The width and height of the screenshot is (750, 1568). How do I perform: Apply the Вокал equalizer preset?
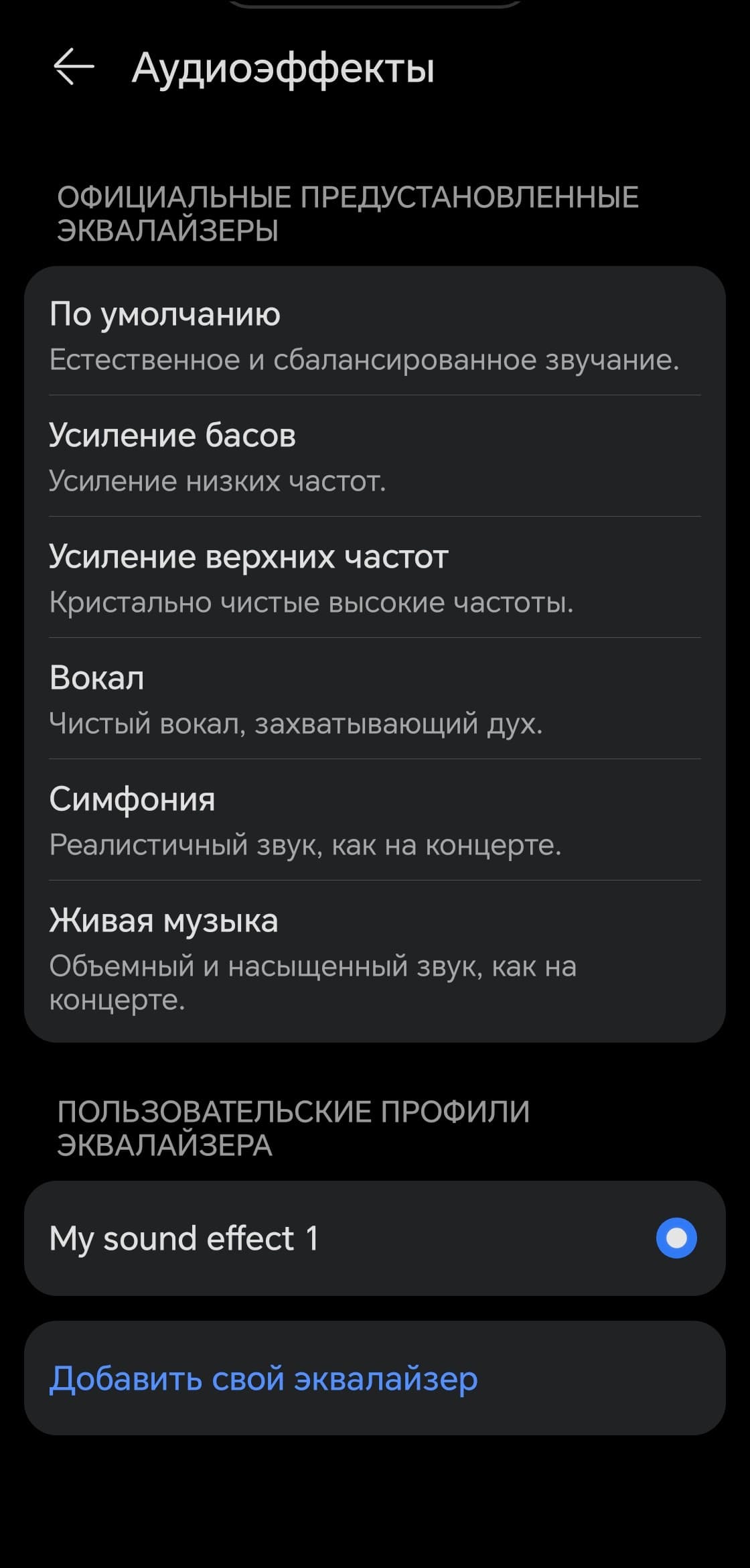pos(374,699)
